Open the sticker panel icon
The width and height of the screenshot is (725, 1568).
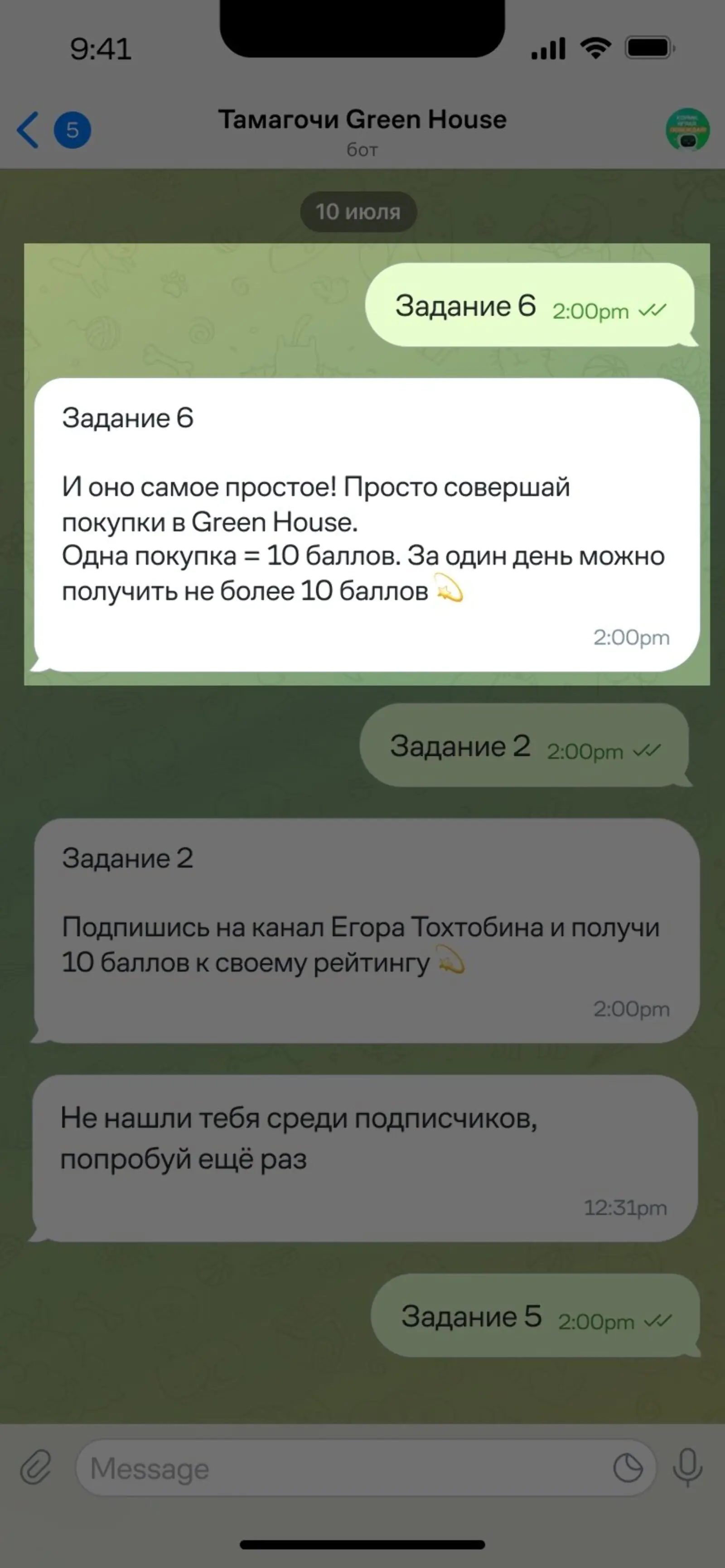628,1467
